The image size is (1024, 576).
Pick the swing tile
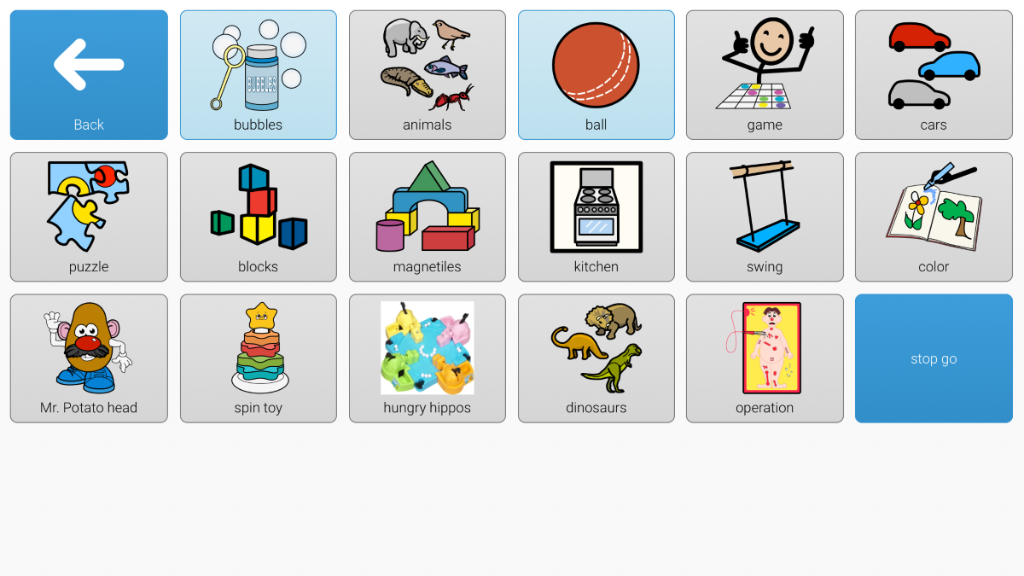tap(765, 217)
